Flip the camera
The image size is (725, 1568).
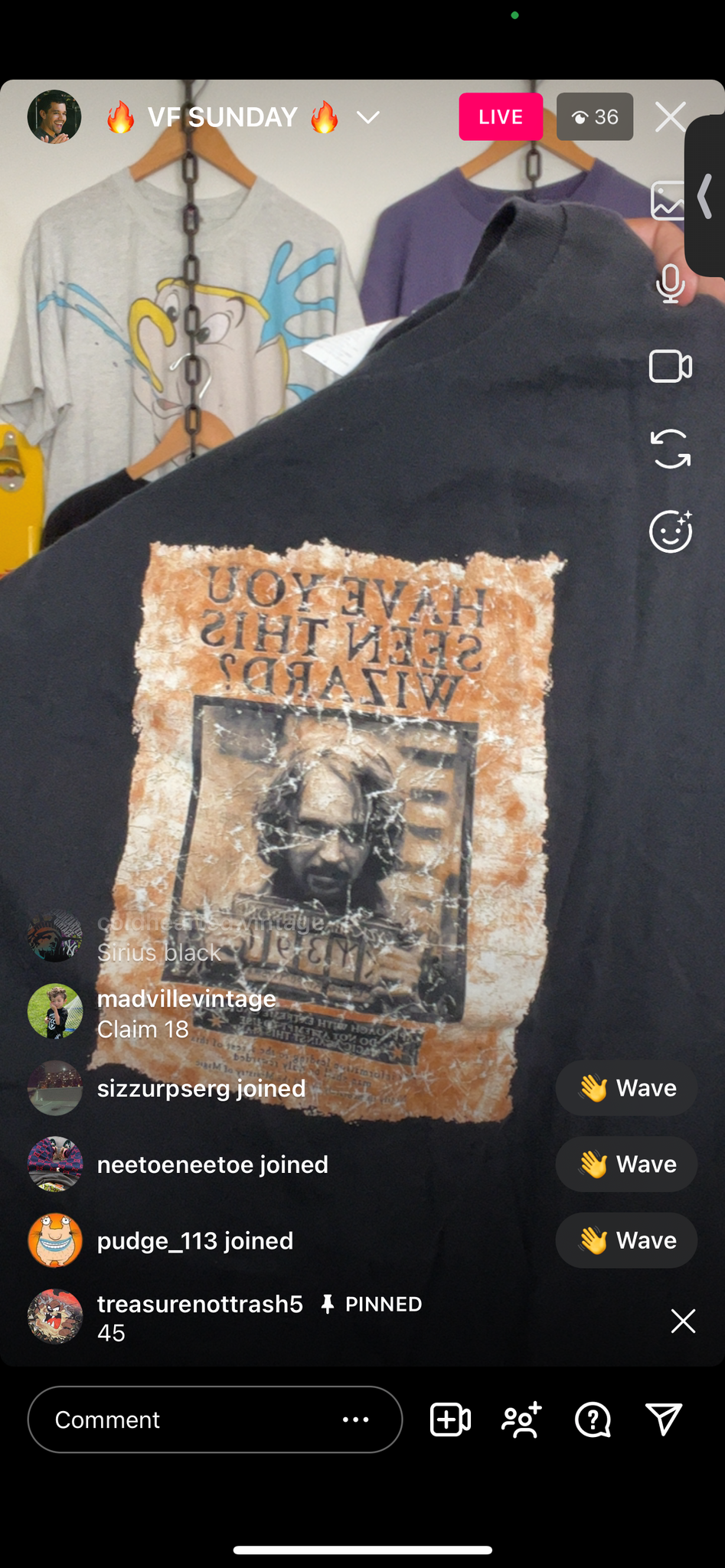pos(671,448)
